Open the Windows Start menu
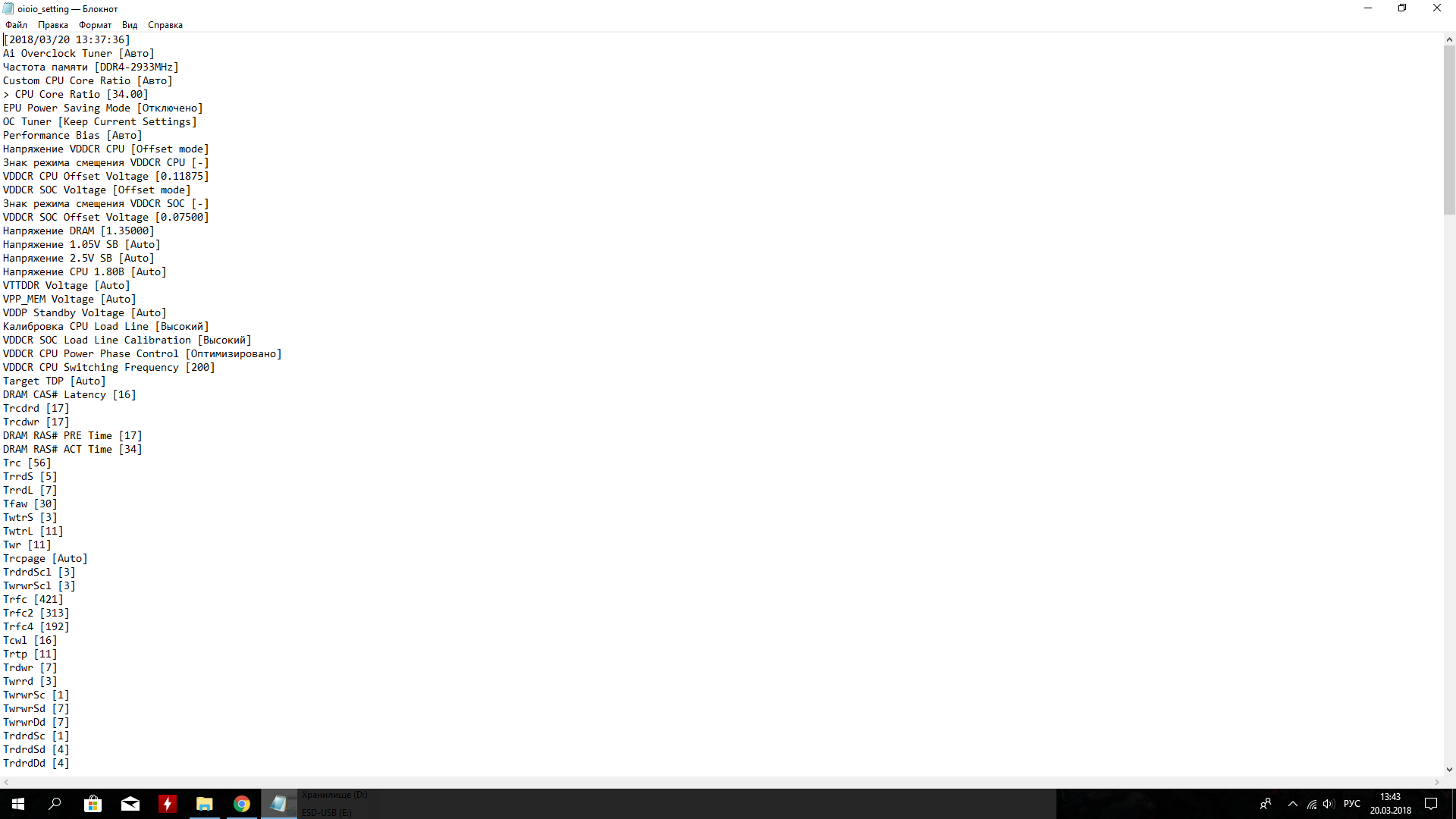This screenshot has width=1456, height=819. pos(18,804)
